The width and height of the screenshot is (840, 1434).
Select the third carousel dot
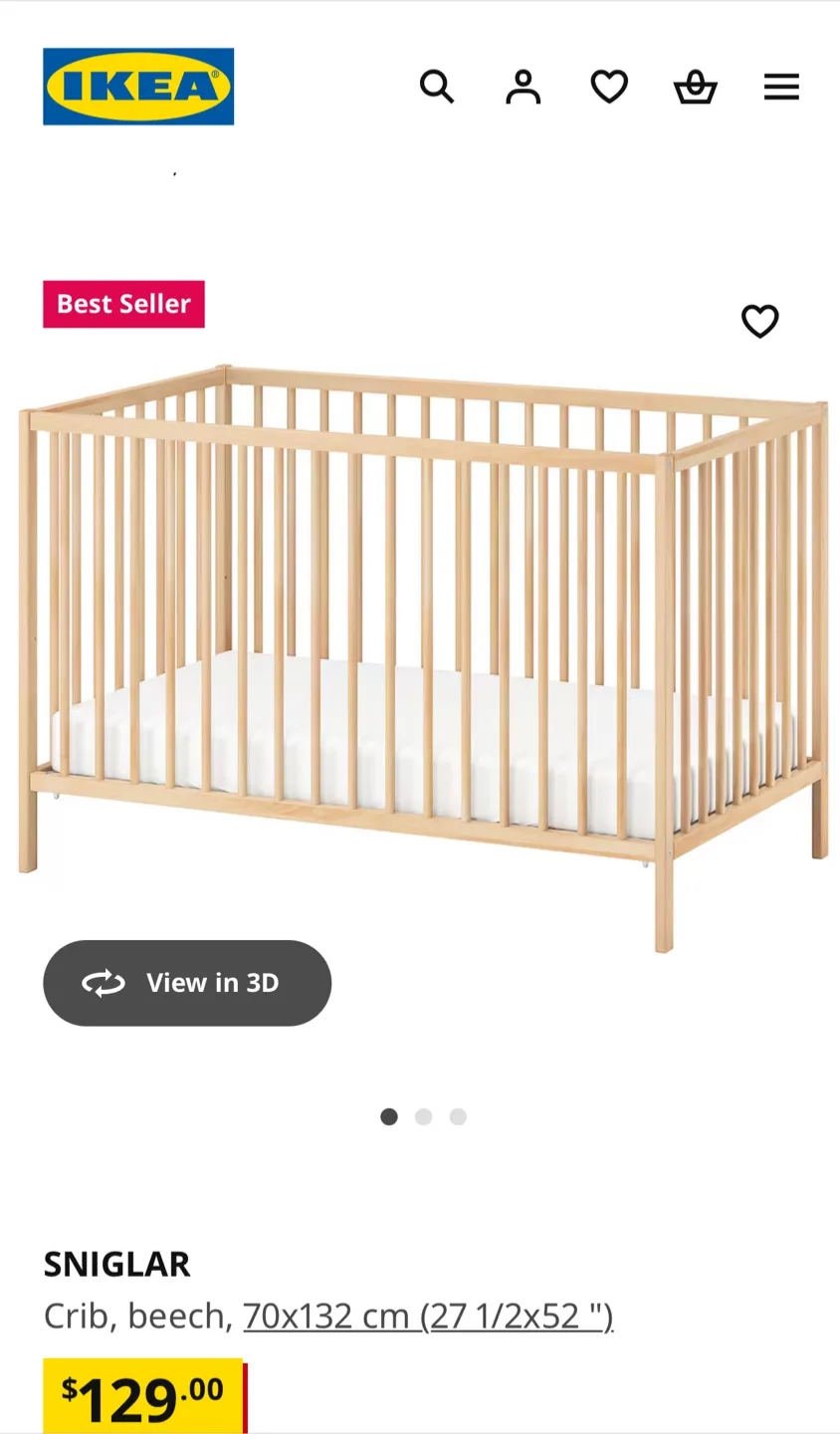pos(457,1116)
